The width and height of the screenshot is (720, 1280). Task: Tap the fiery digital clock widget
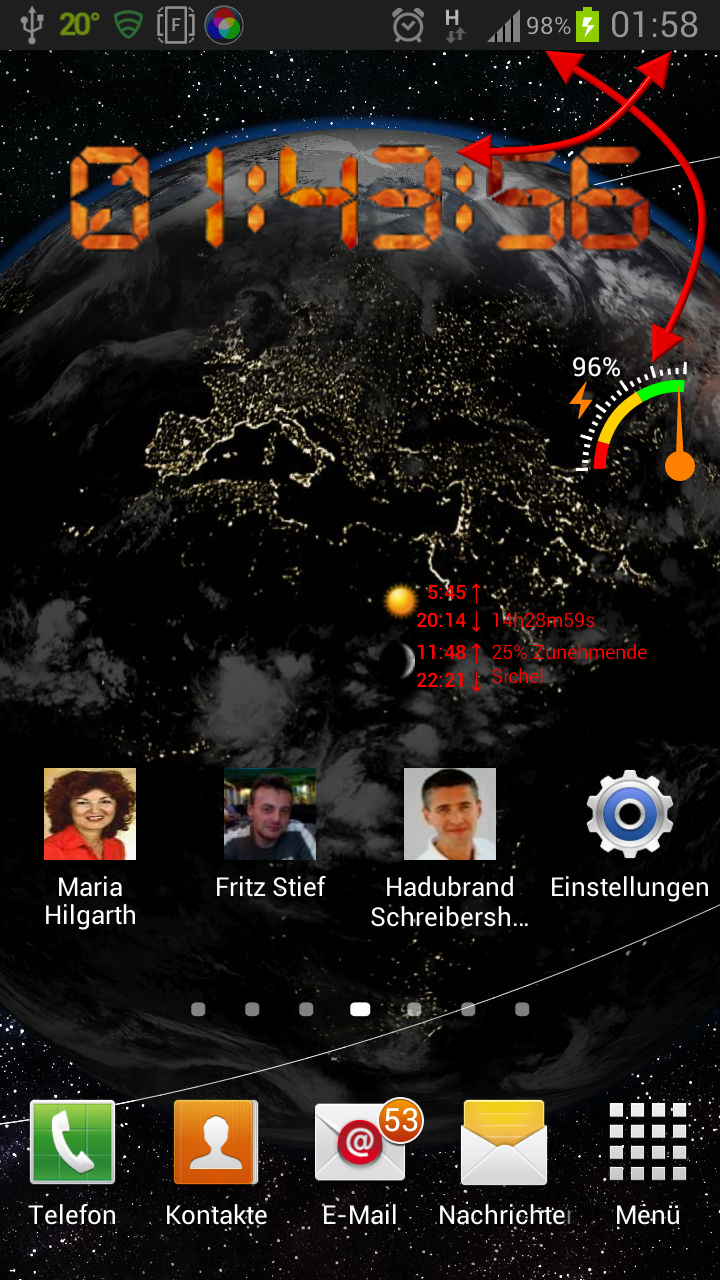pyautogui.click(x=356, y=197)
